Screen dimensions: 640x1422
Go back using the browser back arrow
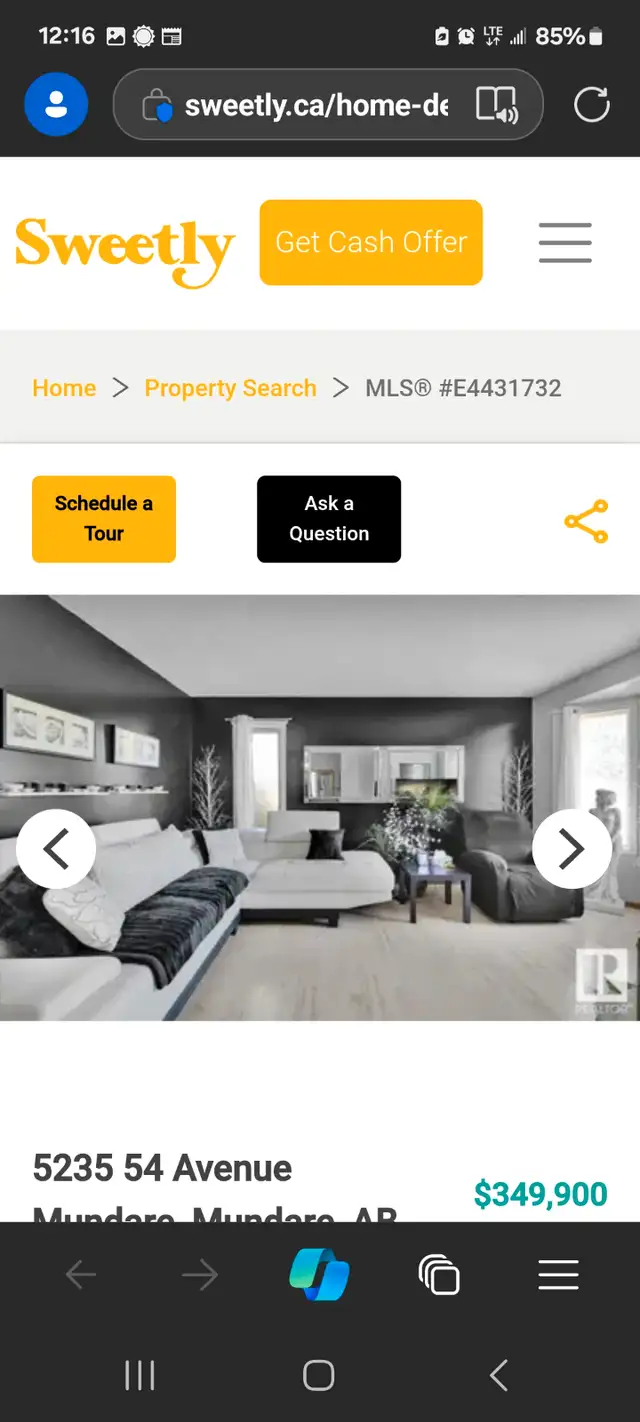[81, 1275]
